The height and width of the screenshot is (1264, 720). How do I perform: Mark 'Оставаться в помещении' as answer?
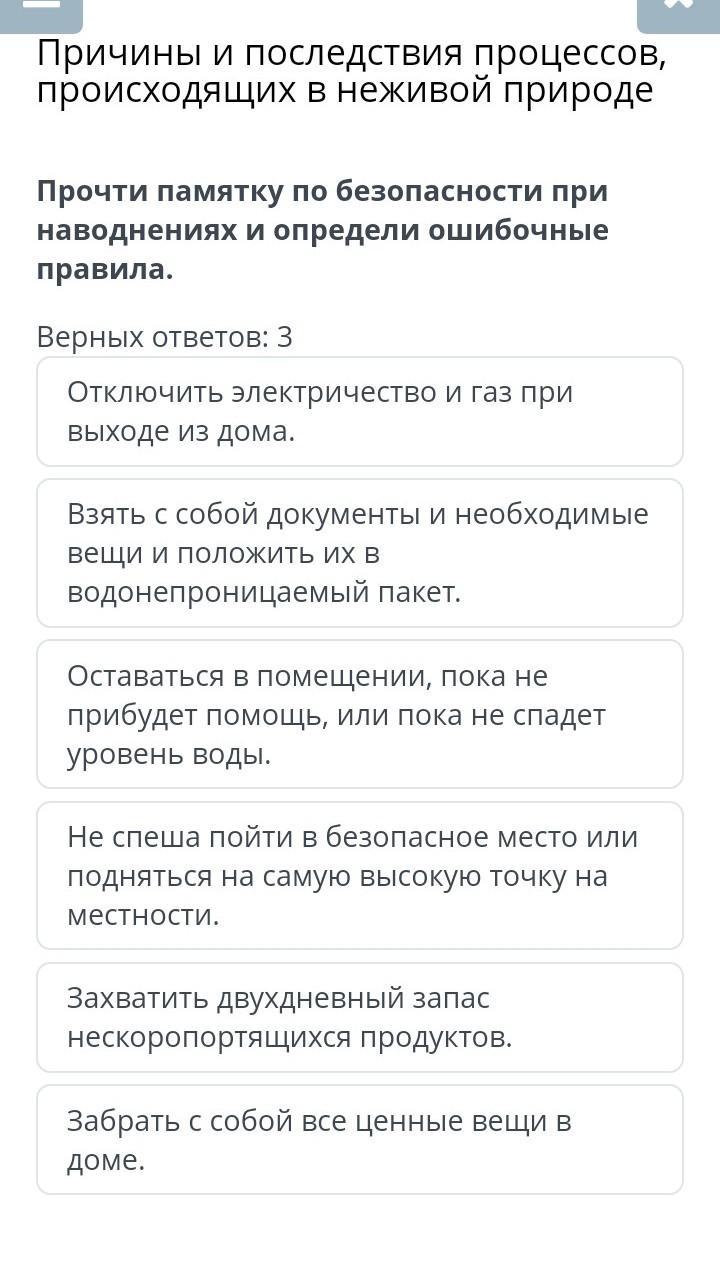(x=360, y=714)
